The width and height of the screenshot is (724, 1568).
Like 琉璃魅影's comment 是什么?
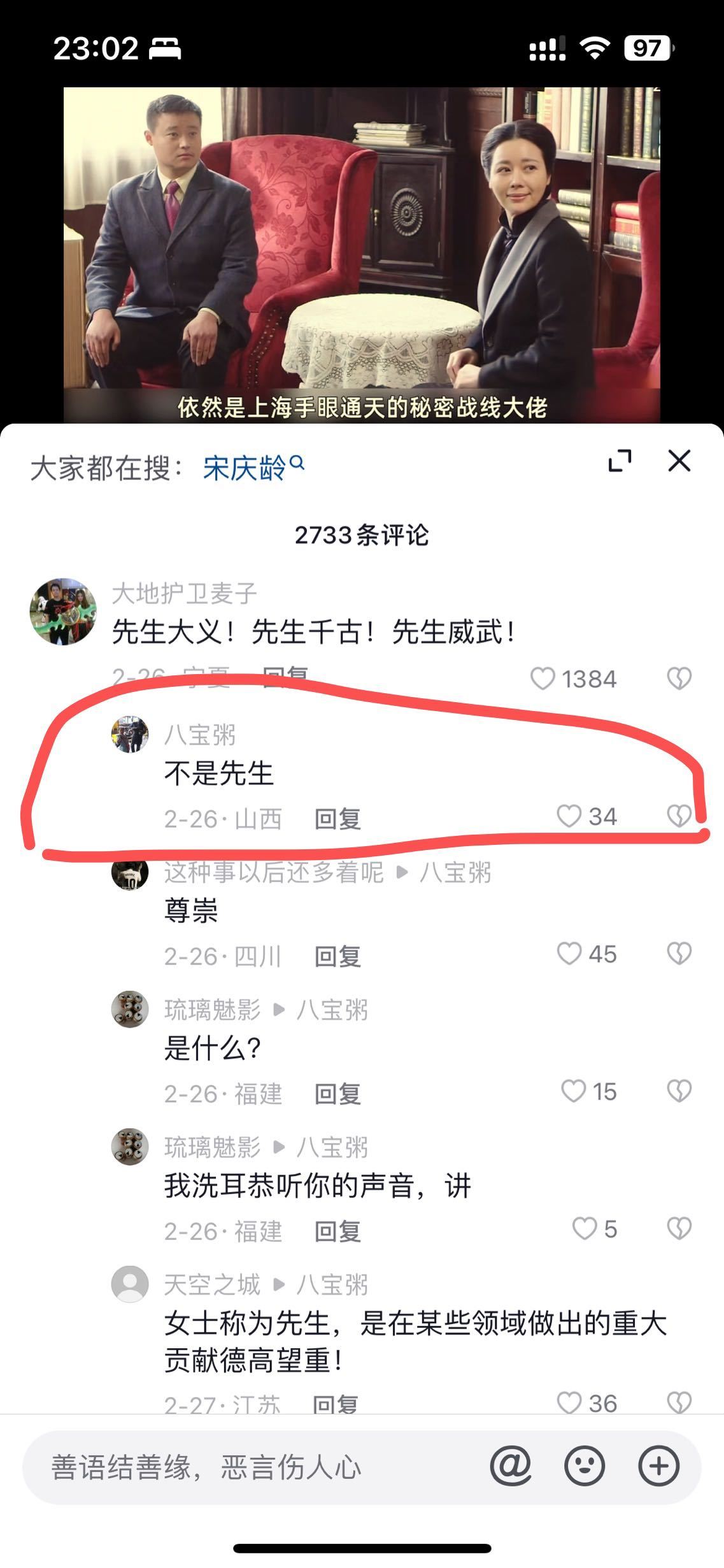573,1091
